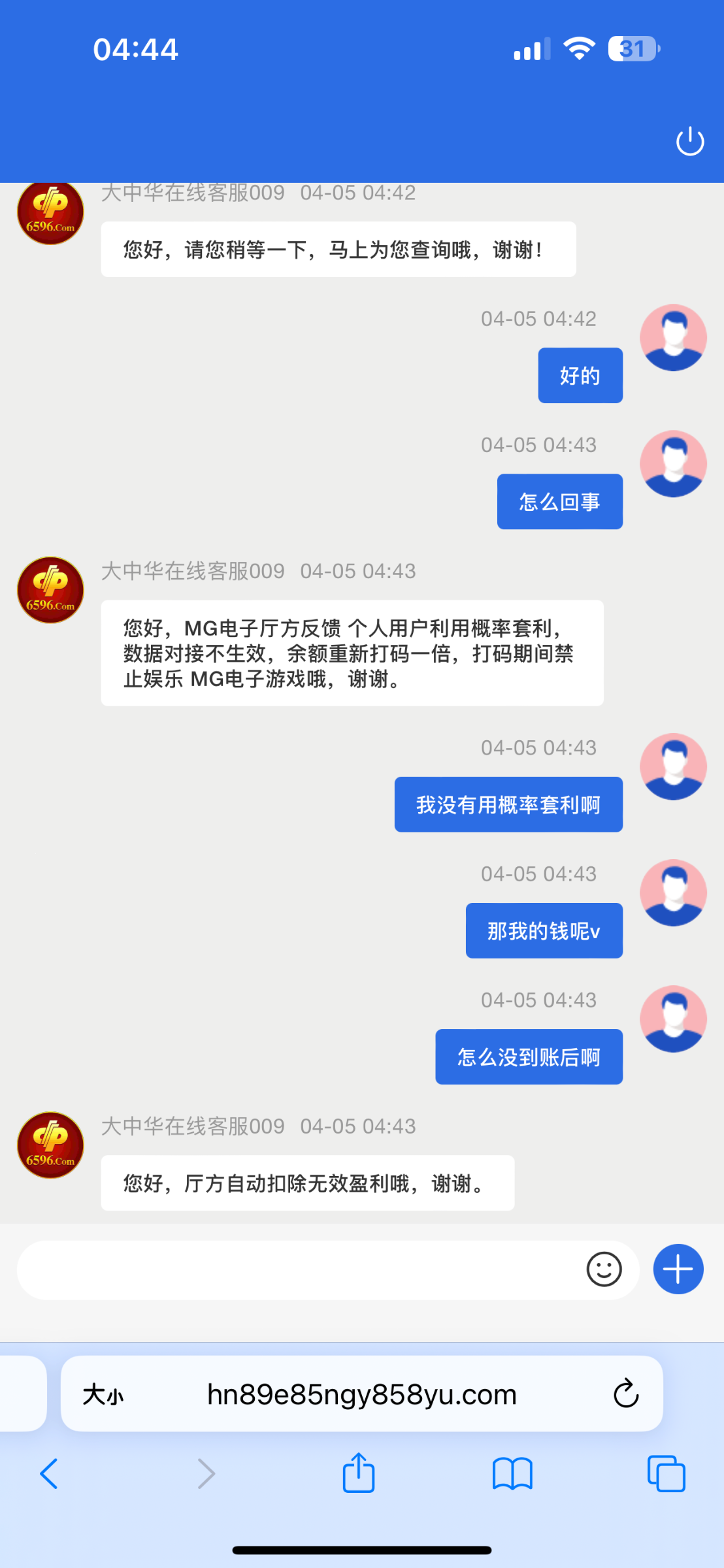
Task: Reload the current web page
Action: pyautogui.click(x=625, y=1395)
